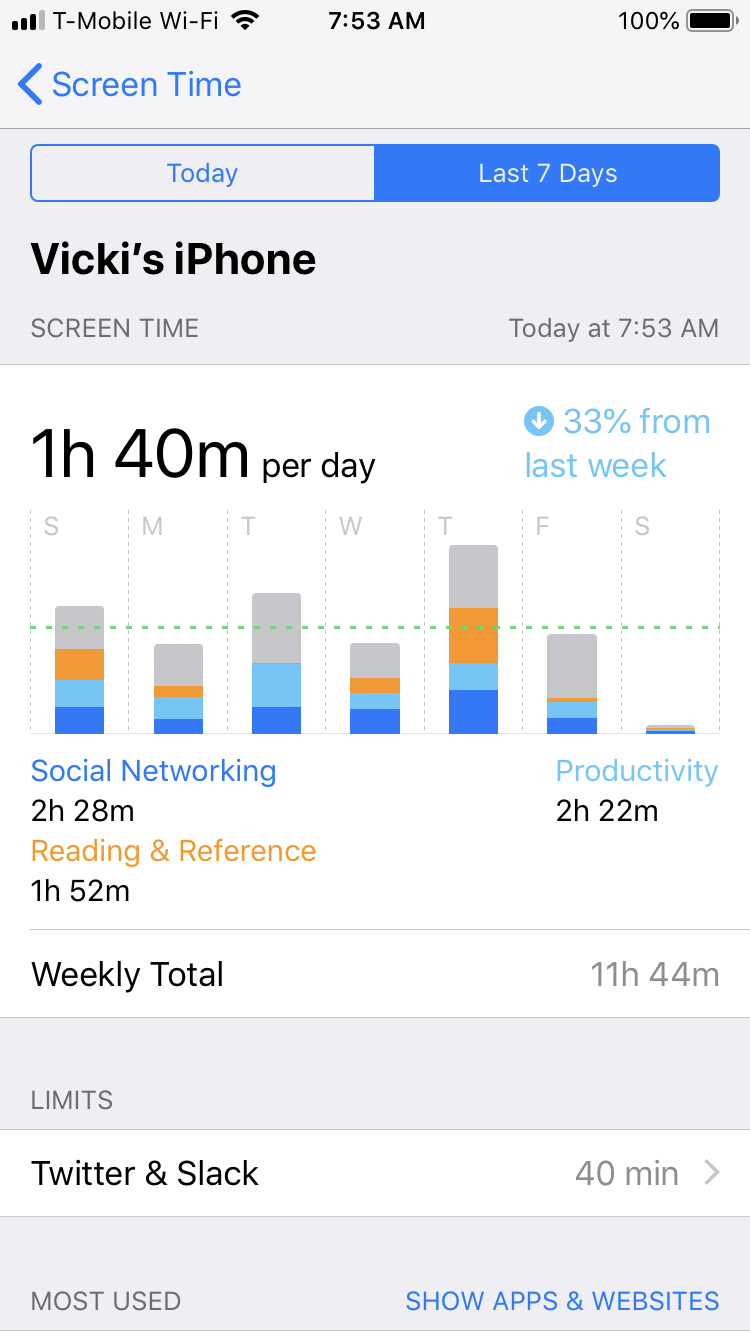750x1334 pixels.
Task: Tap Thursday's bar in the usage chart
Action: 473,639
